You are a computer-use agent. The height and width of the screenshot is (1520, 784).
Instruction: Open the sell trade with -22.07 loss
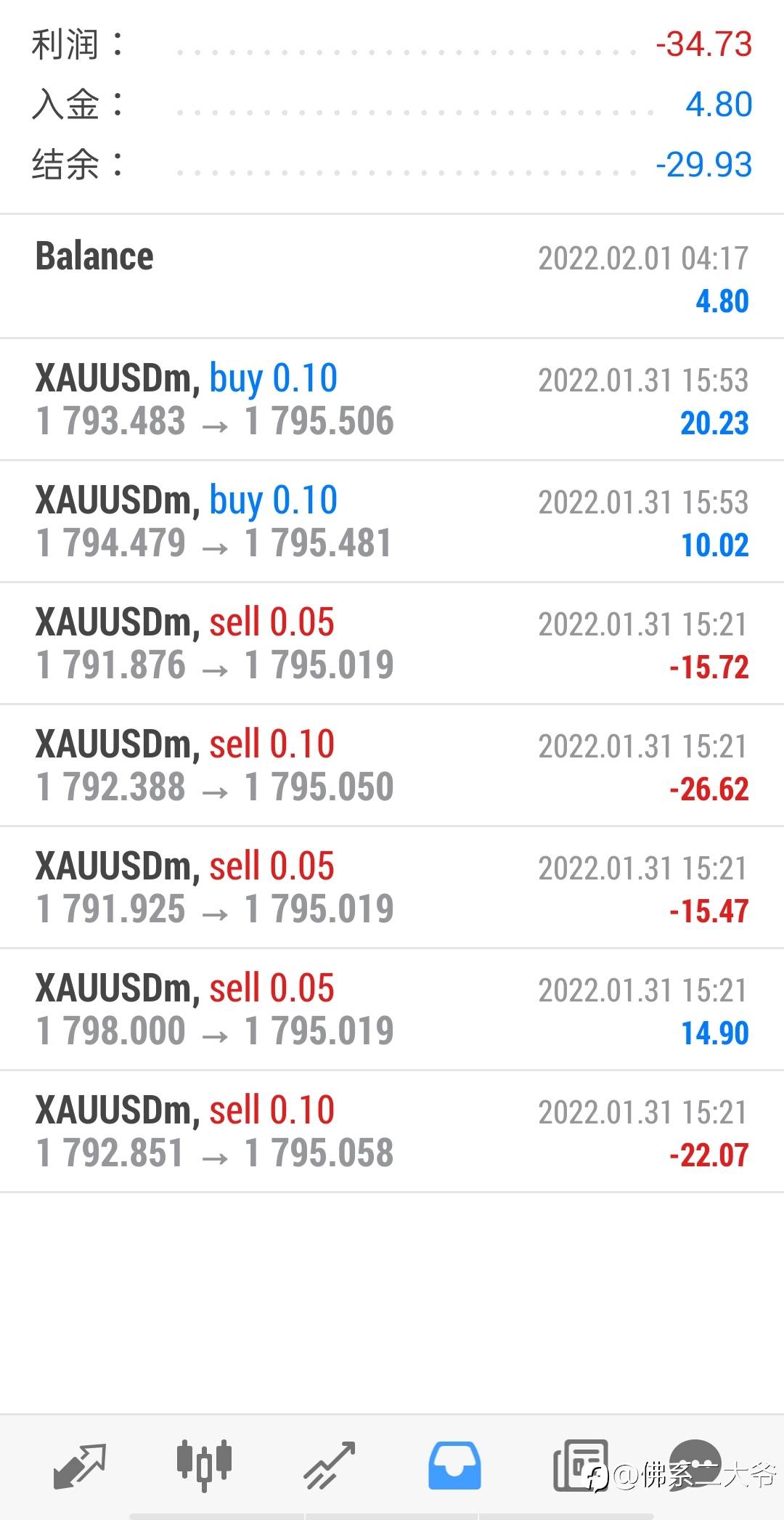(x=392, y=1131)
